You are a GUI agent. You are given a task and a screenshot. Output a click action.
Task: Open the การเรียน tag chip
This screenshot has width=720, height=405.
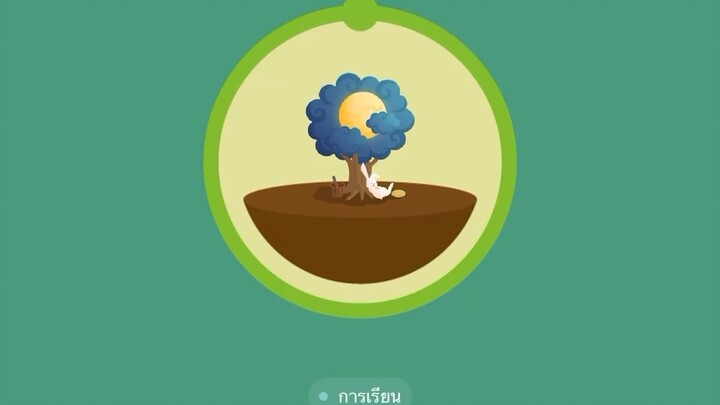coord(360,396)
